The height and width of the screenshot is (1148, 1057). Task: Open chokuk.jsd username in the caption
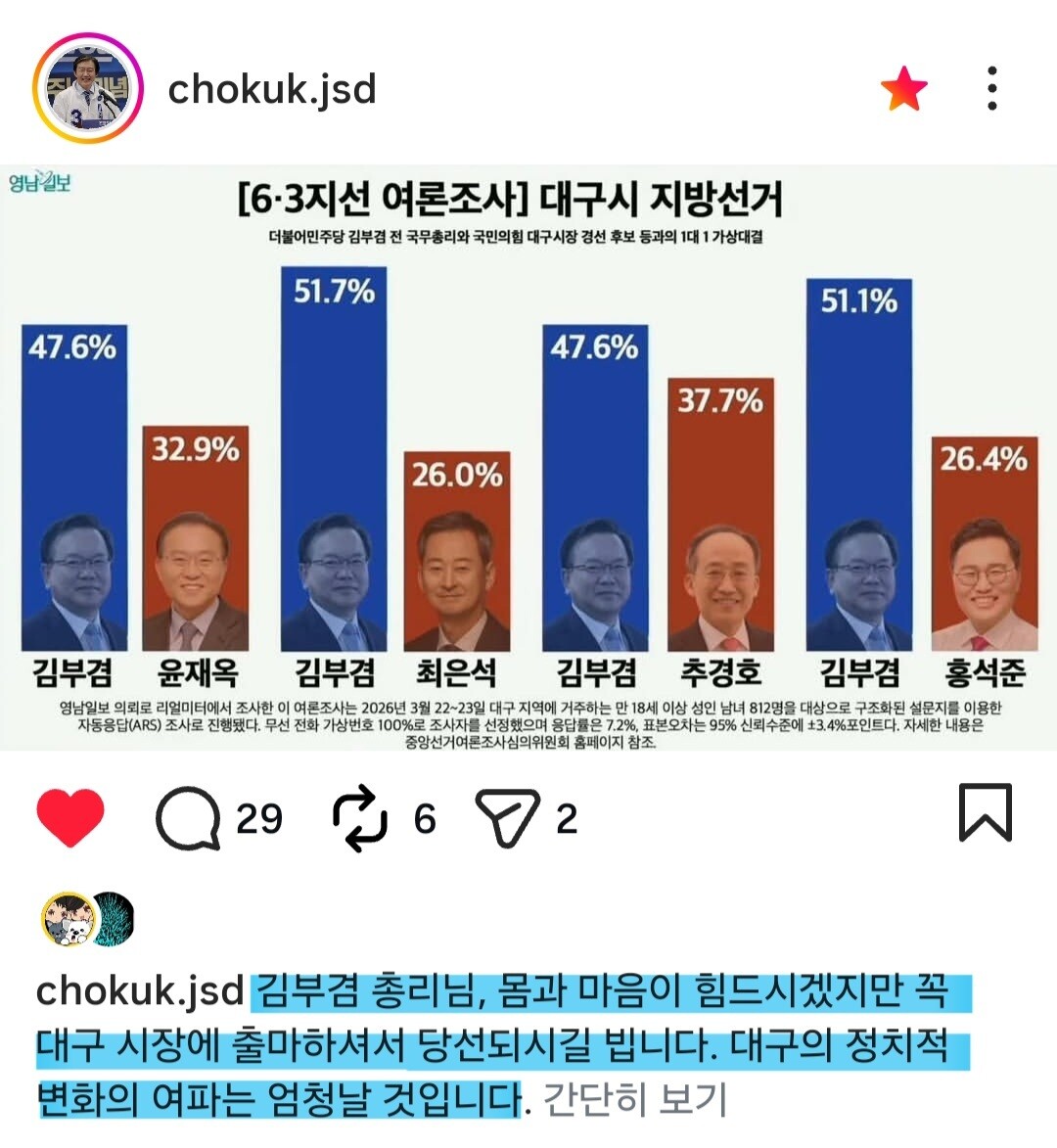139,992
